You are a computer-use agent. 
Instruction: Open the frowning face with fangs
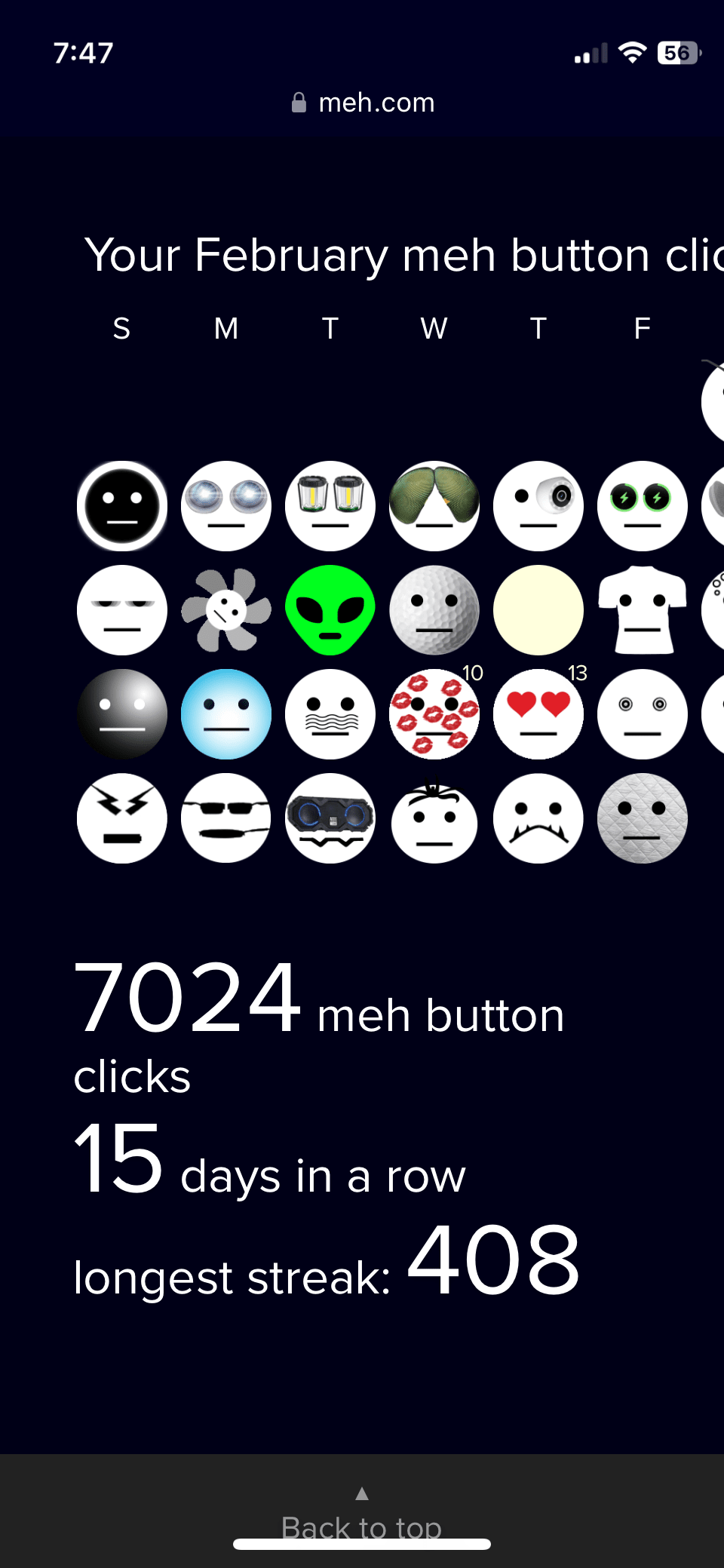(x=538, y=818)
